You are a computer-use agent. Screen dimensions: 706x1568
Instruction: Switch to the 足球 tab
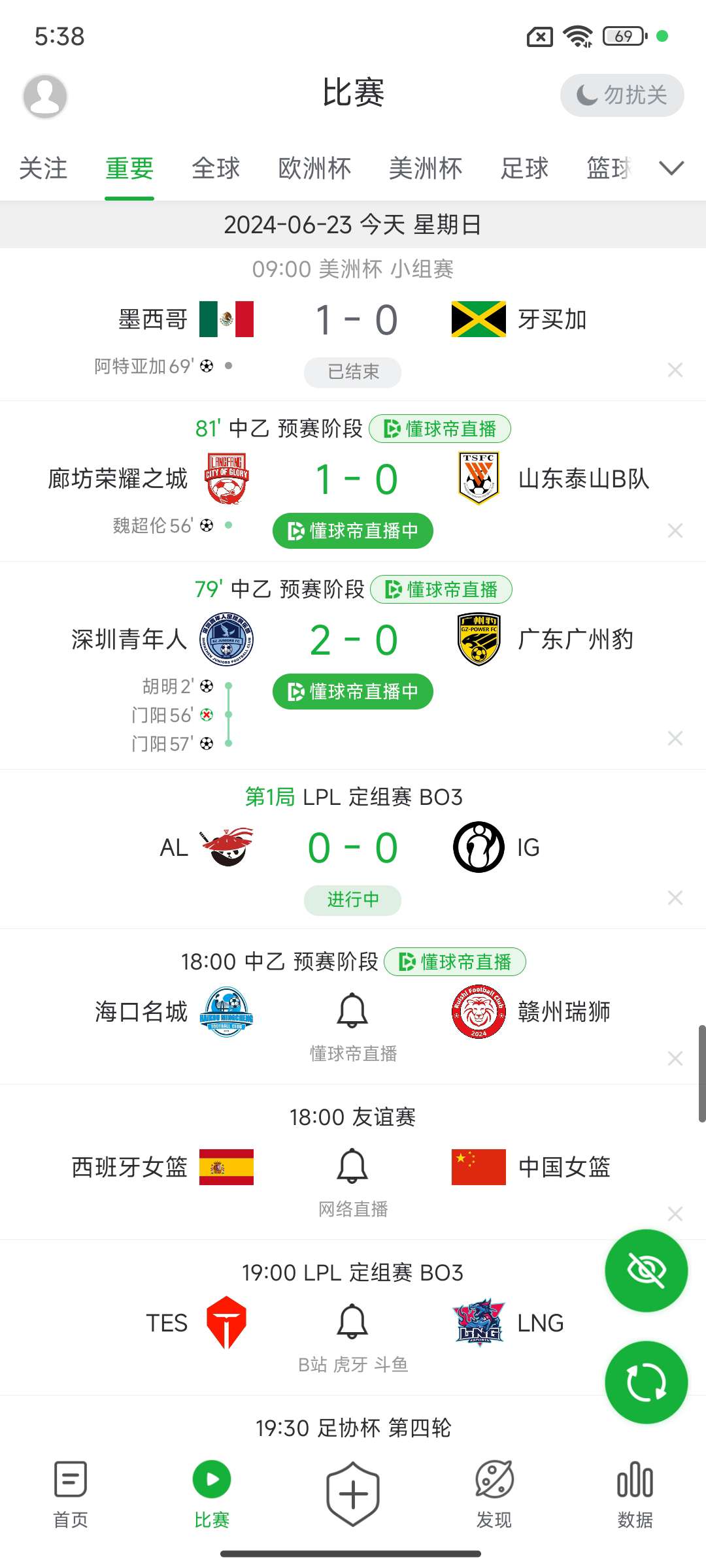524,169
